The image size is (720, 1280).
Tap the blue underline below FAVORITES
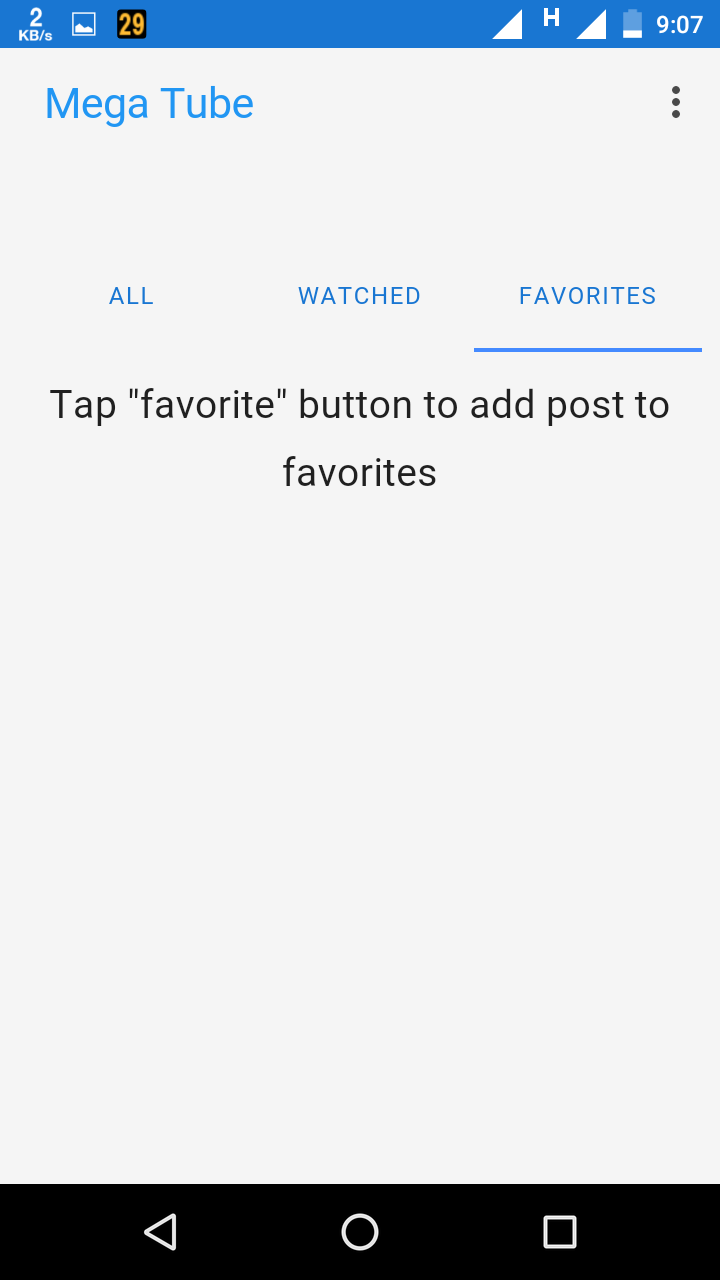[587, 349]
